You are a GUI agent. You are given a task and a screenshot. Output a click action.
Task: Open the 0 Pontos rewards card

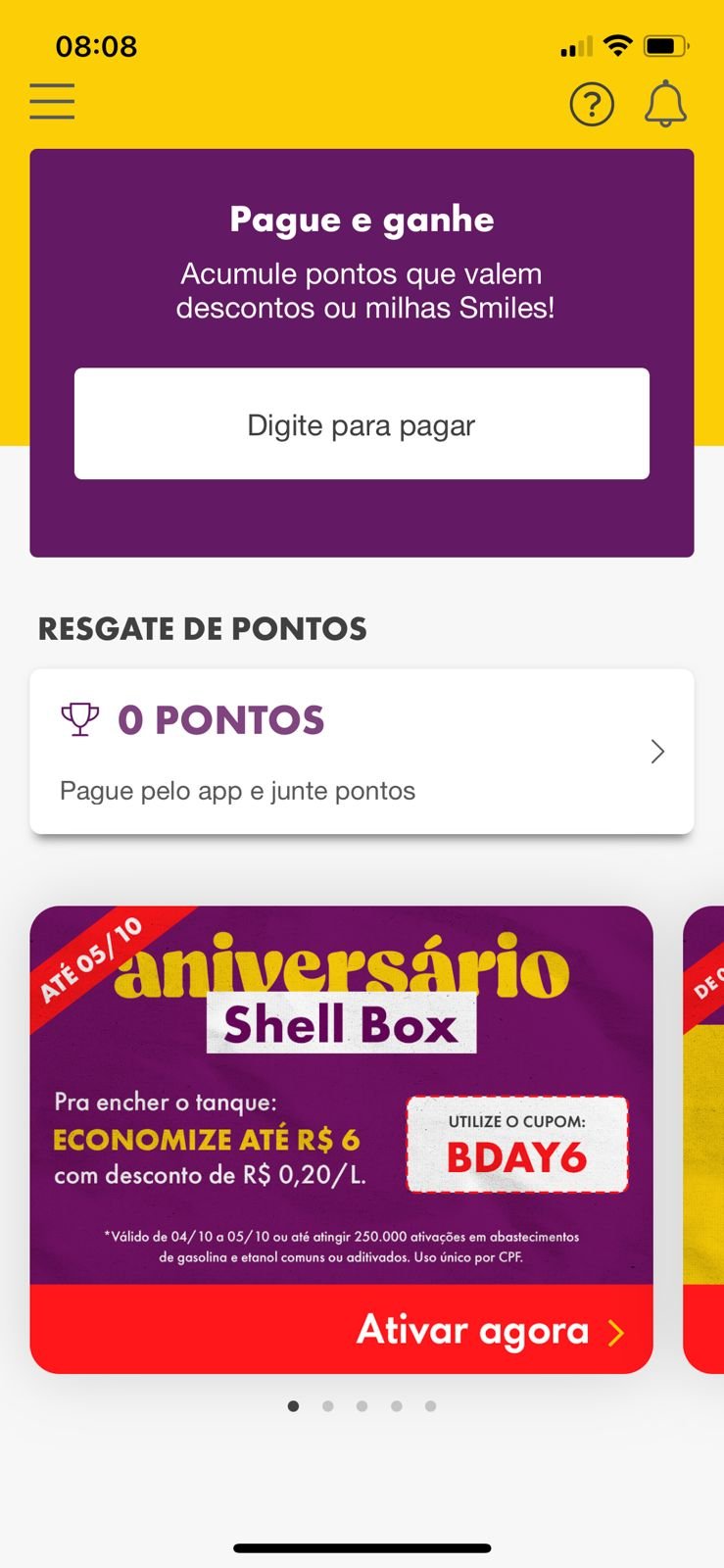coord(362,752)
